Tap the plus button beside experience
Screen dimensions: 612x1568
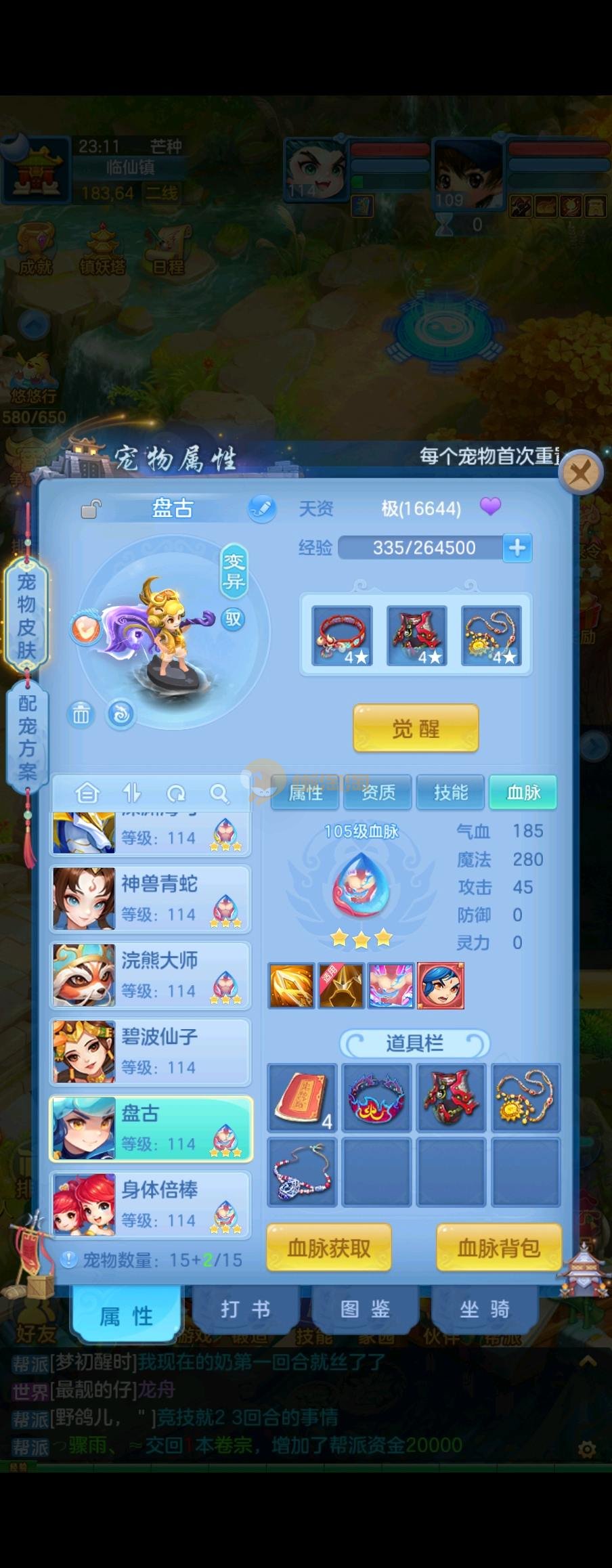(517, 548)
